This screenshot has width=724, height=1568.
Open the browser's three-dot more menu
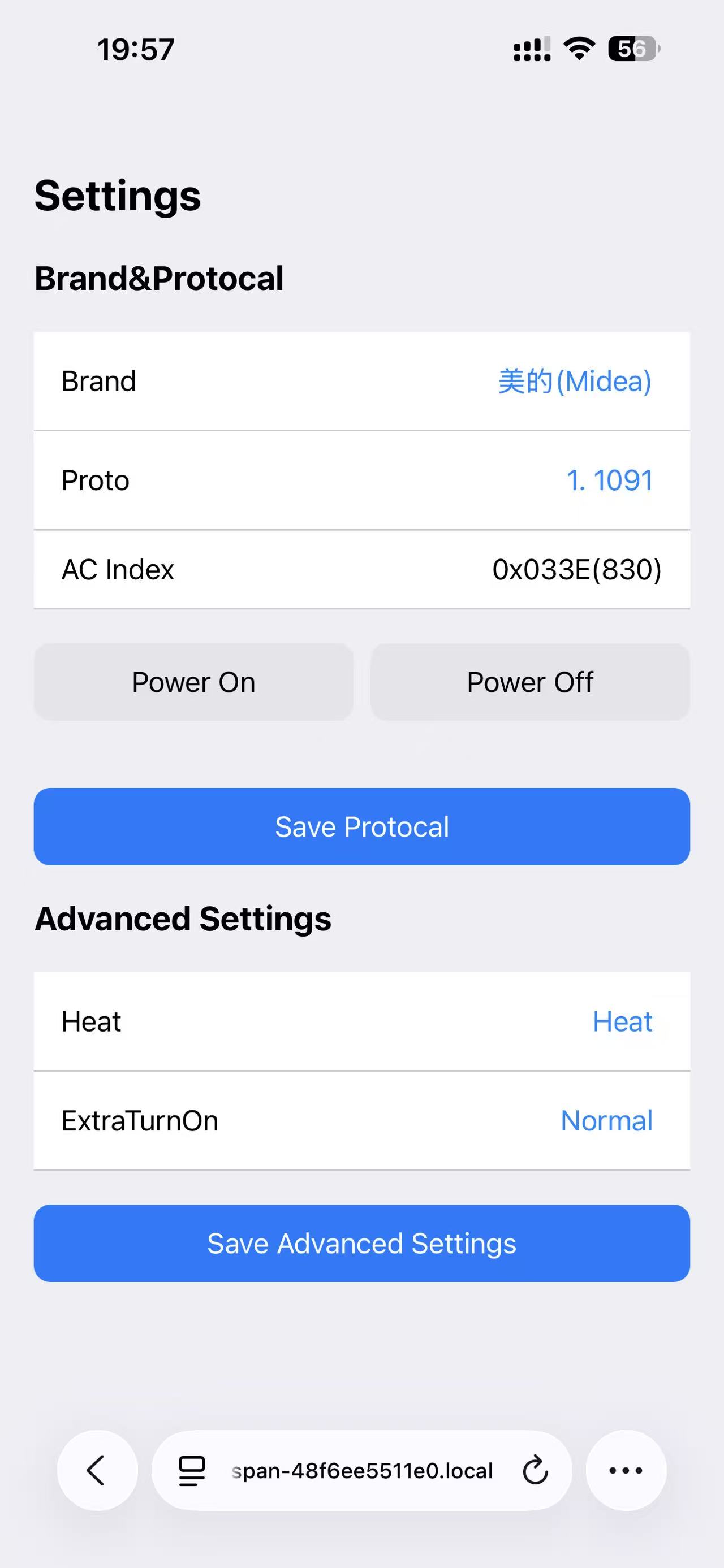(626, 1470)
